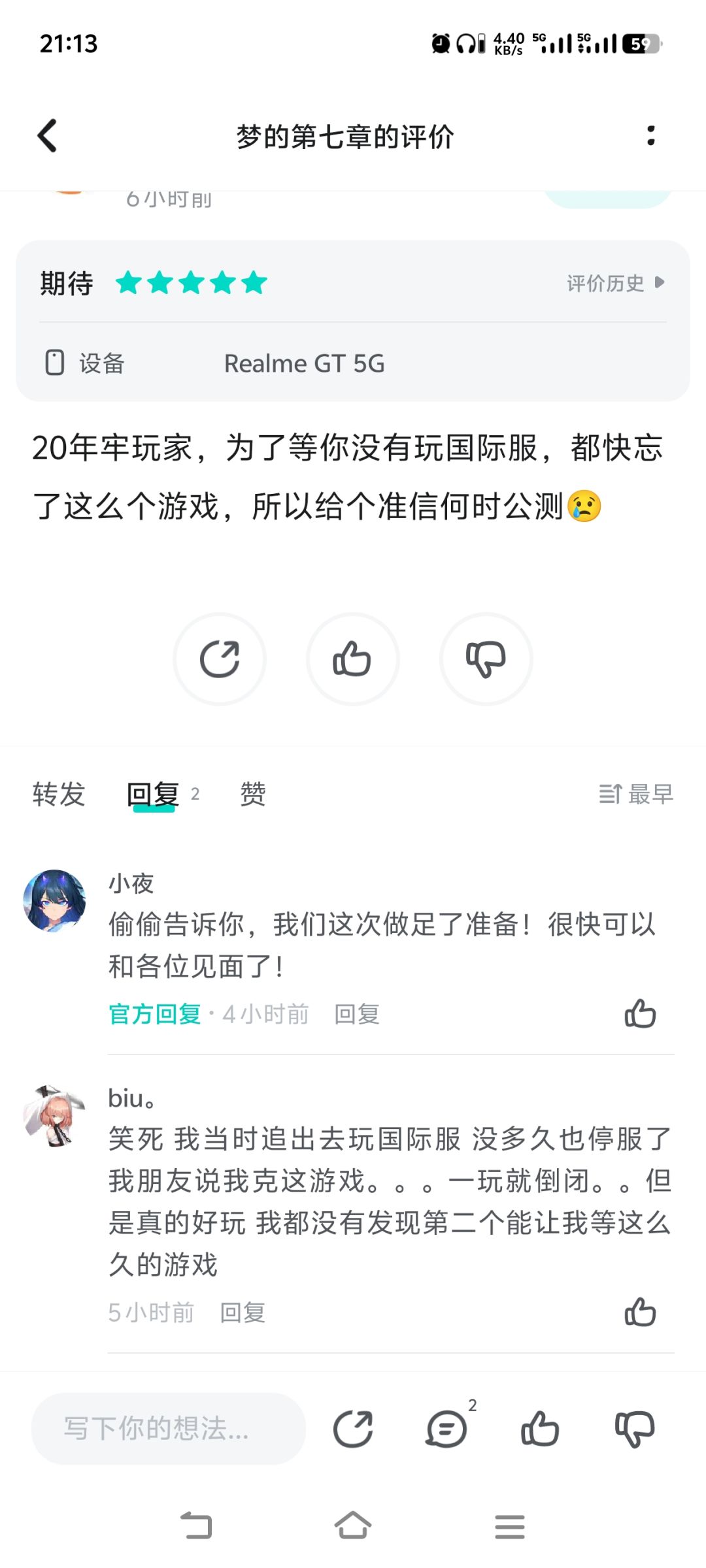Reply to 小夜's official comment

pyautogui.click(x=357, y=1014)
